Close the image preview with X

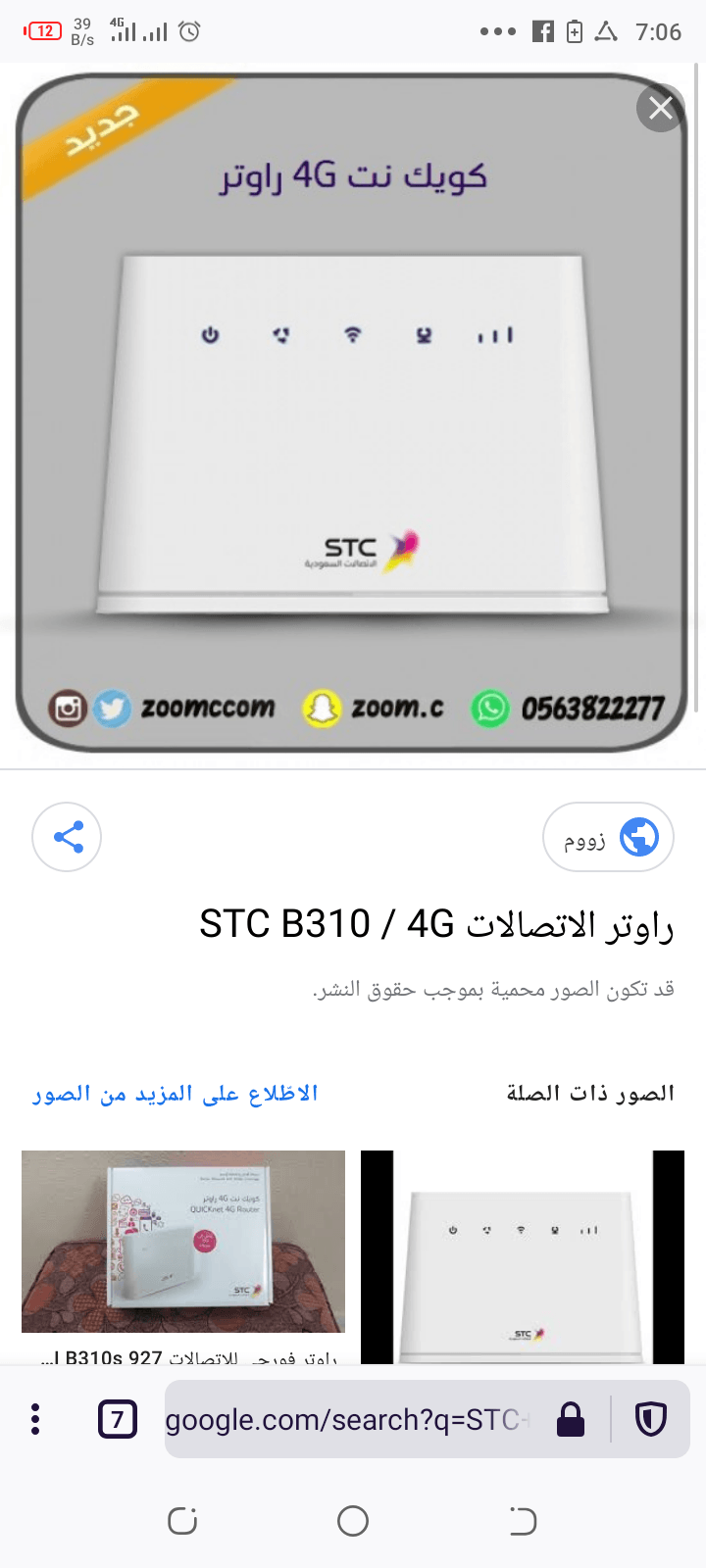660,108
